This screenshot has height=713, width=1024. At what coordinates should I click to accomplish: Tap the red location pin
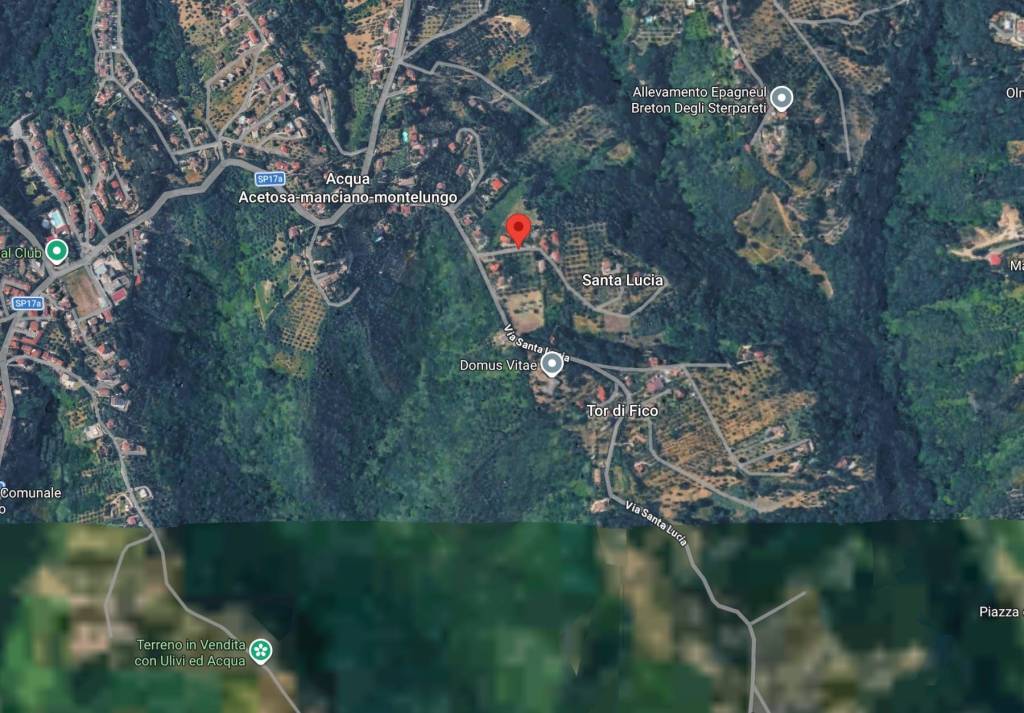click(x=517, y=229)
